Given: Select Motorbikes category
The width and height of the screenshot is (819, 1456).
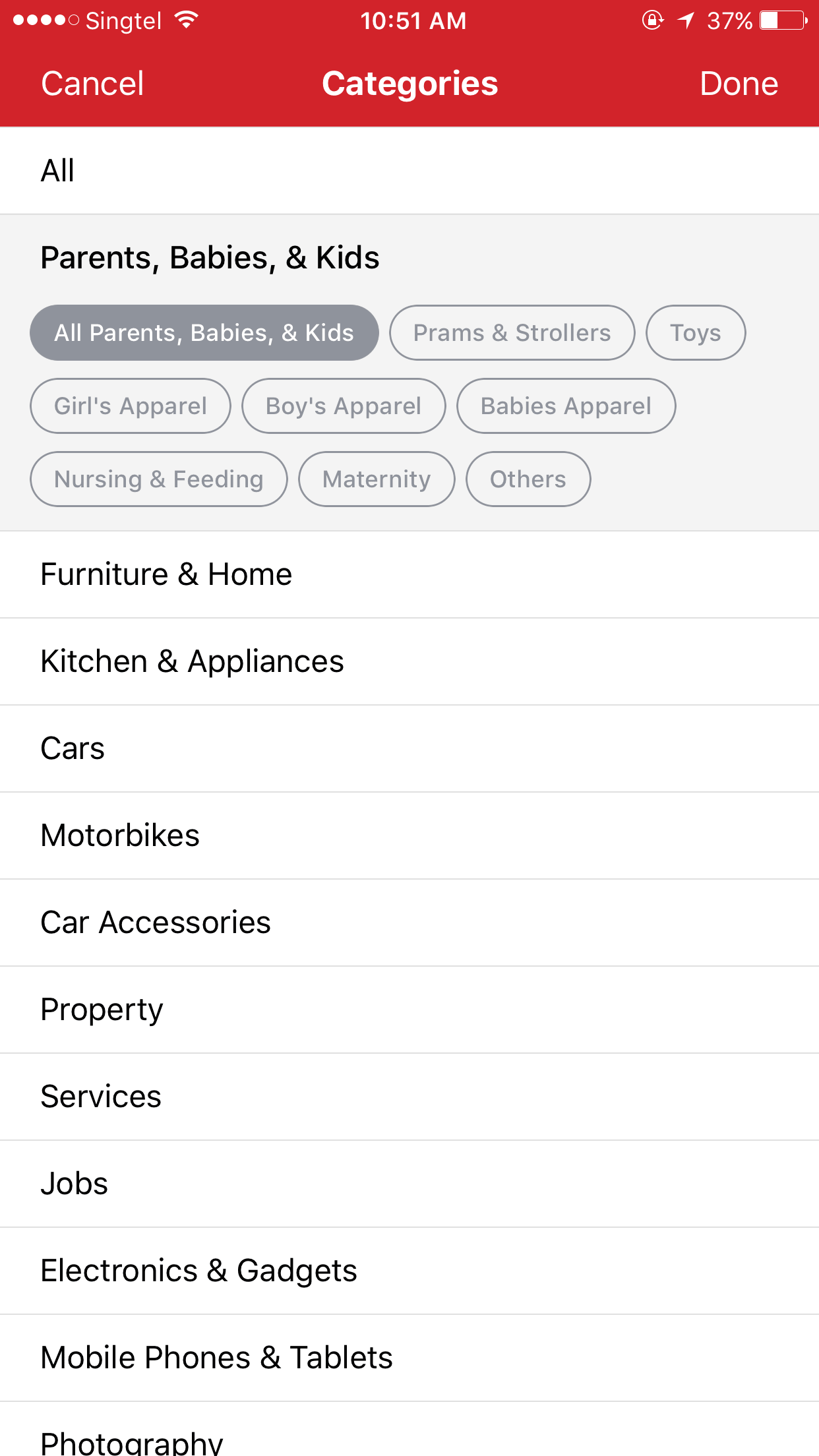Looking at the screenshot, I should 409,835.
